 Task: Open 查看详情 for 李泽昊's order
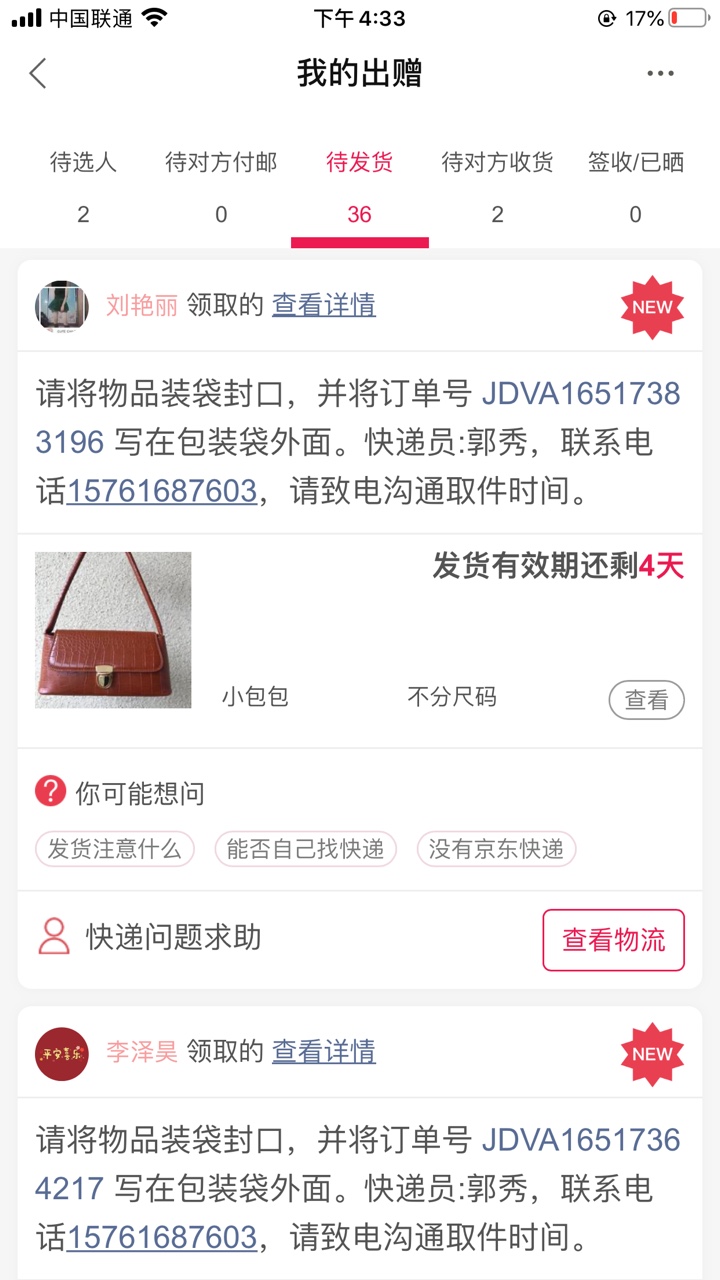pyautogui.click(x=324, y=1051)
